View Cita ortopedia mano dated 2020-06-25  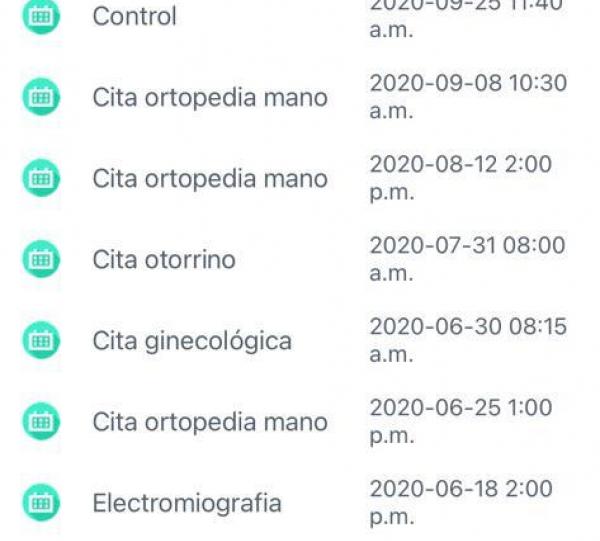point(210,422)
